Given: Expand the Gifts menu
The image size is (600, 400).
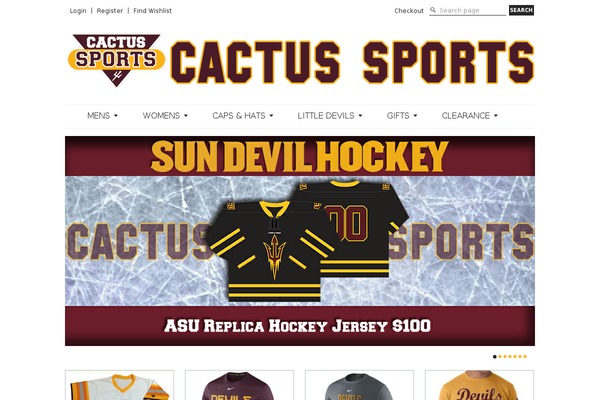Looking at the screenshot, I should click(402, 115).
